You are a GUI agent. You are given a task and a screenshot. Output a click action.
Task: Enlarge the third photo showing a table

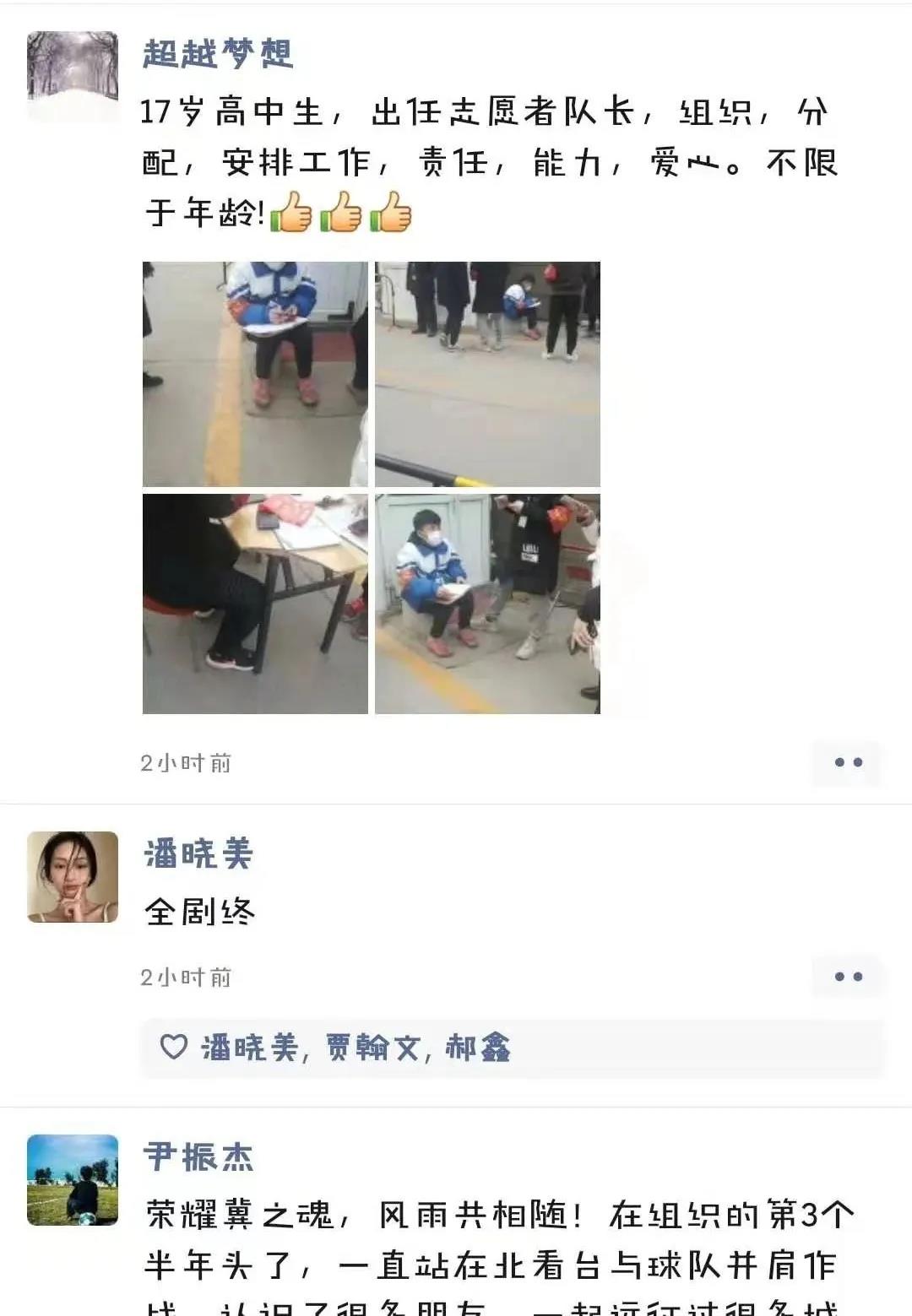[255, 604]
